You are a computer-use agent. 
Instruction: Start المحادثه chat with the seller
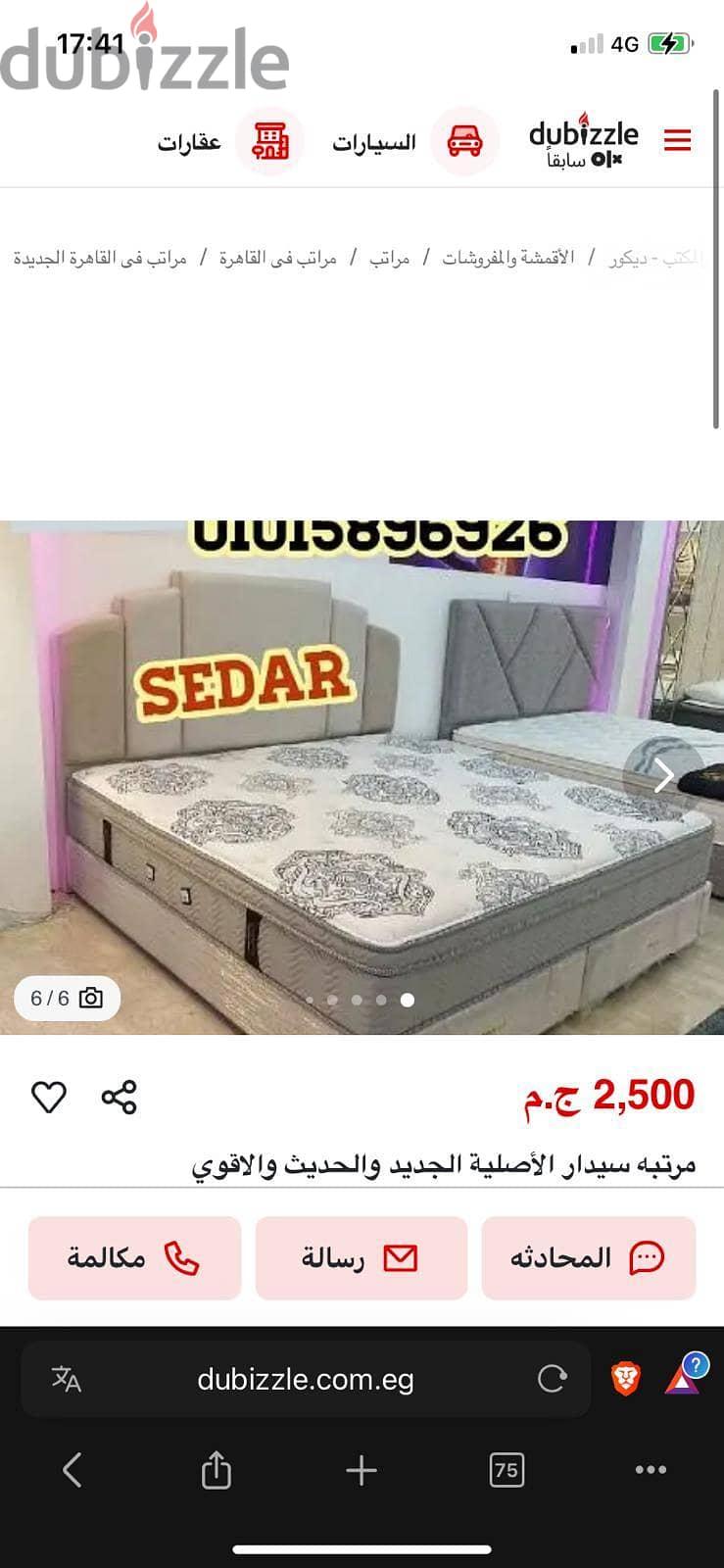pos(589,1258)
